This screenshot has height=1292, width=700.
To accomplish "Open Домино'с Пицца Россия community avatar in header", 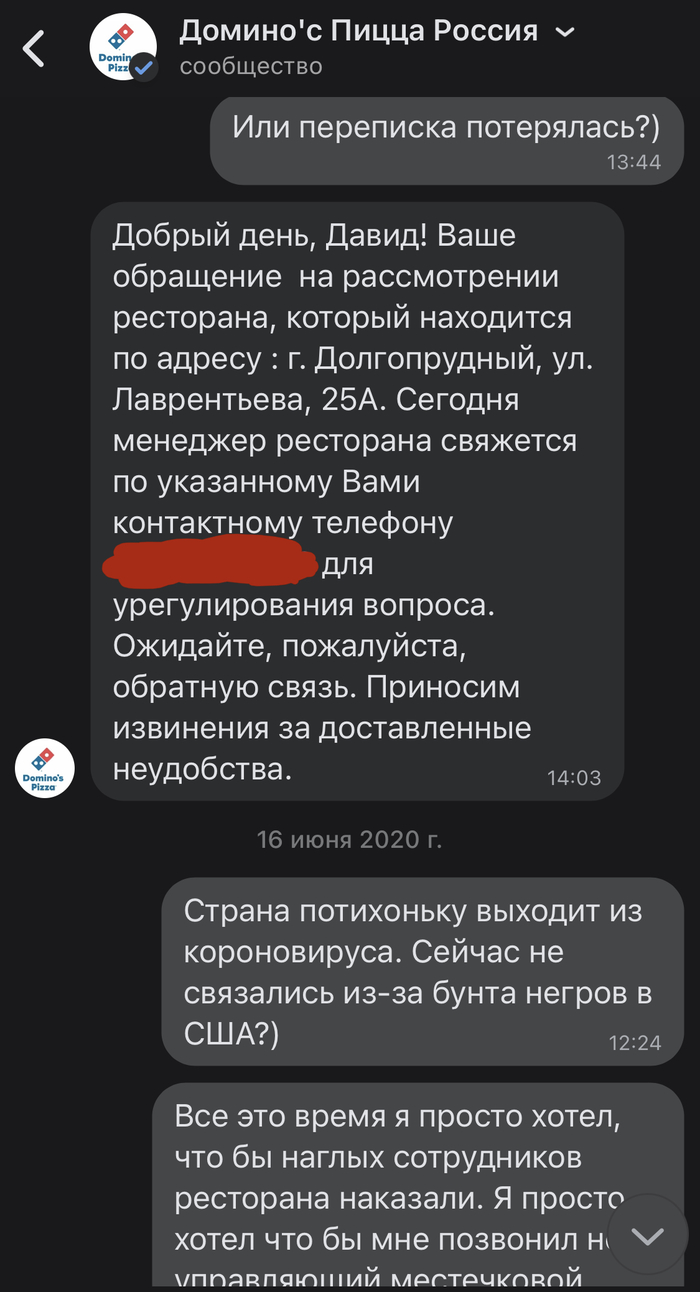I will [x=122, y=49].
